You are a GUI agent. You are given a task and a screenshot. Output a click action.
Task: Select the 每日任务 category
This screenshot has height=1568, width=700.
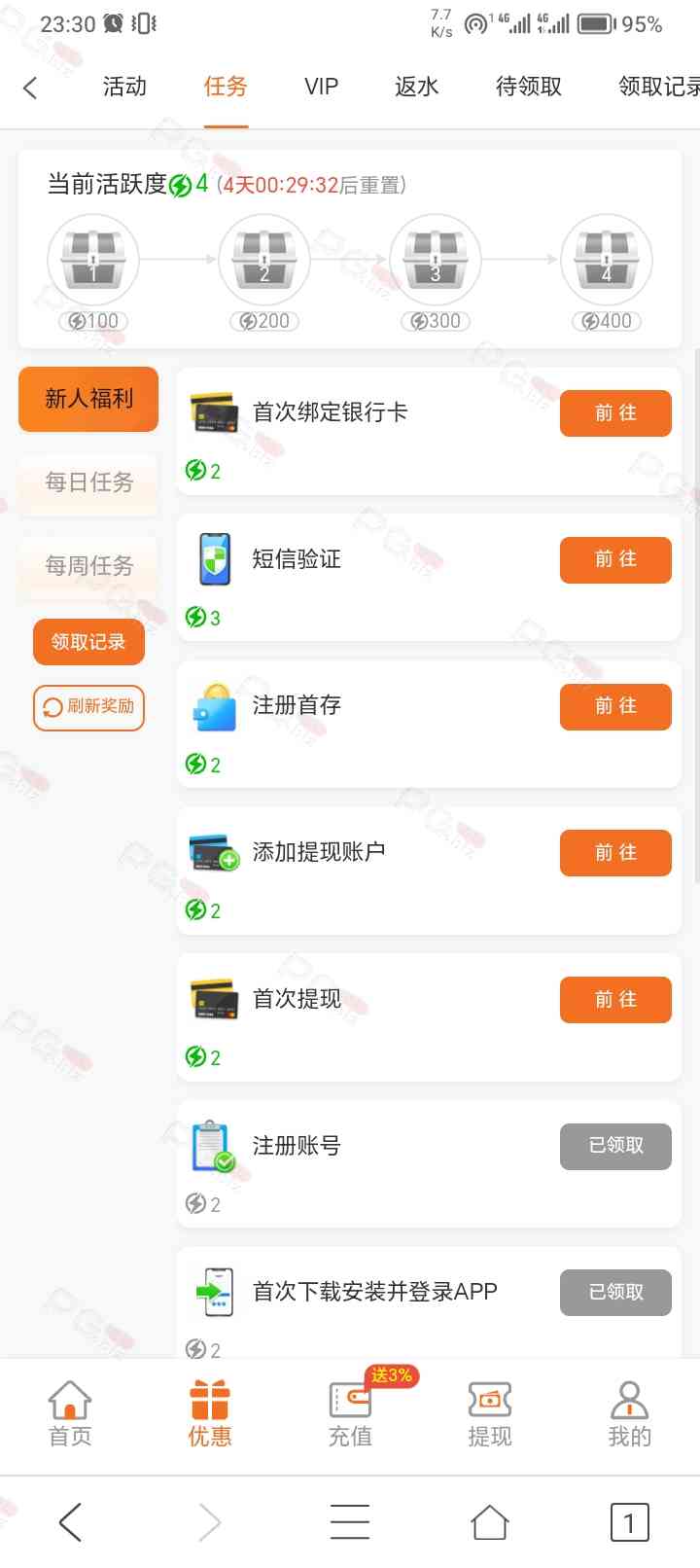(88, 481)
